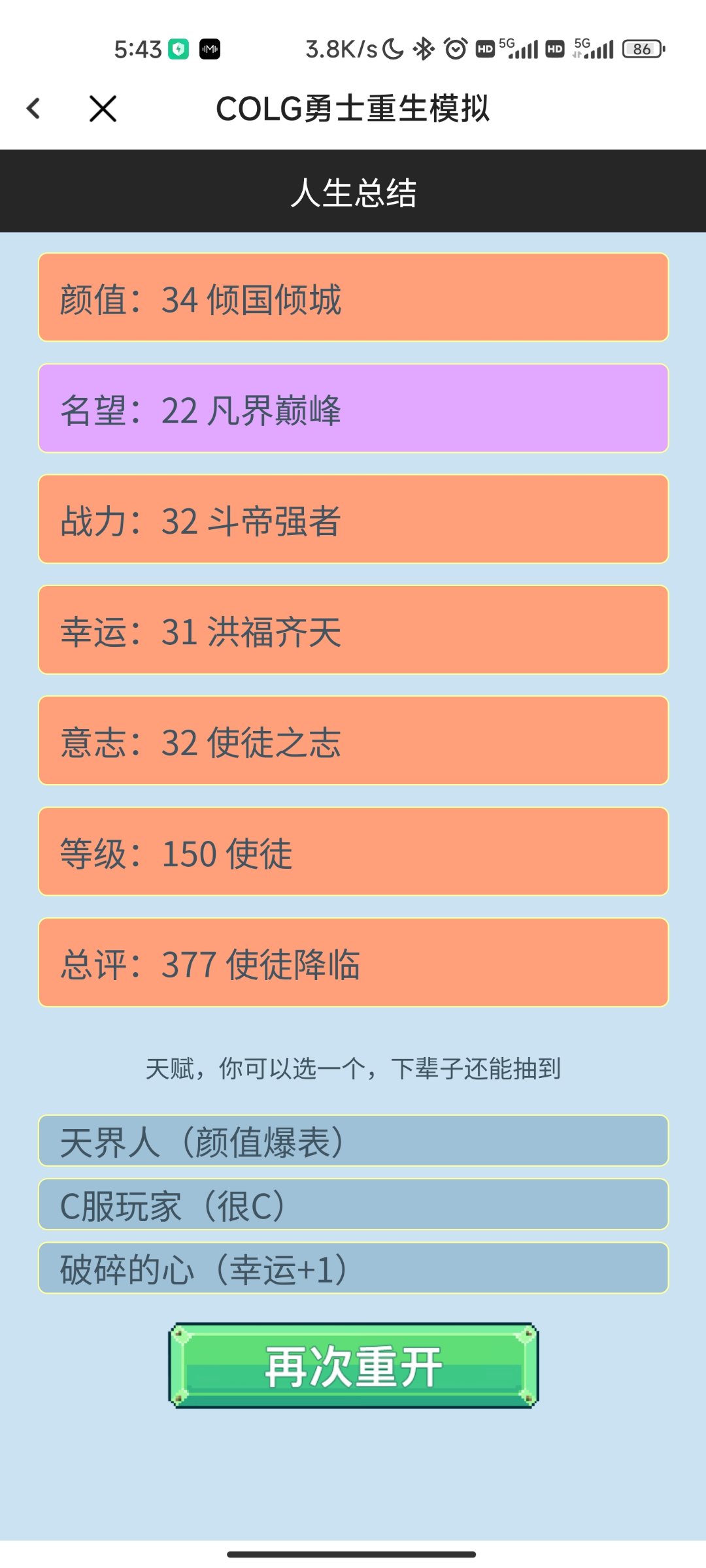The image size is (706, 1568).
Task: Close the COLG simulator page
Action: click(x=103, y=108)
